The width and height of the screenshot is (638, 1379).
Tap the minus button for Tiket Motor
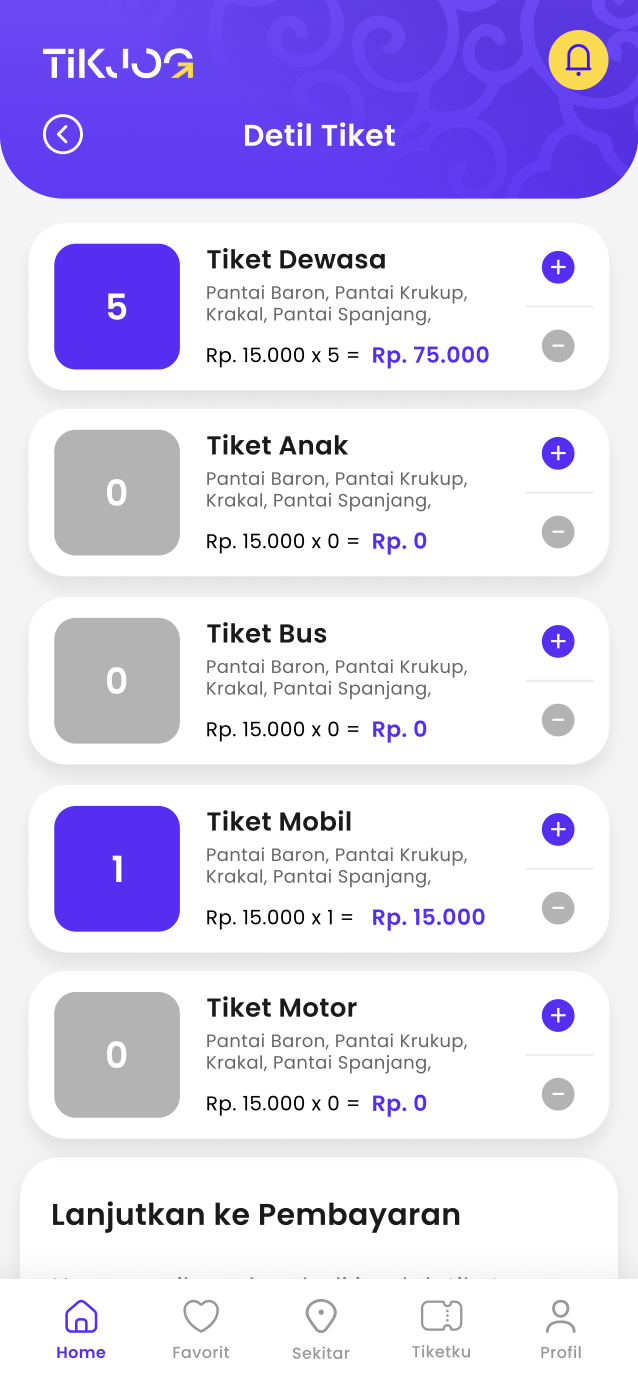(x=558, y=1094)
